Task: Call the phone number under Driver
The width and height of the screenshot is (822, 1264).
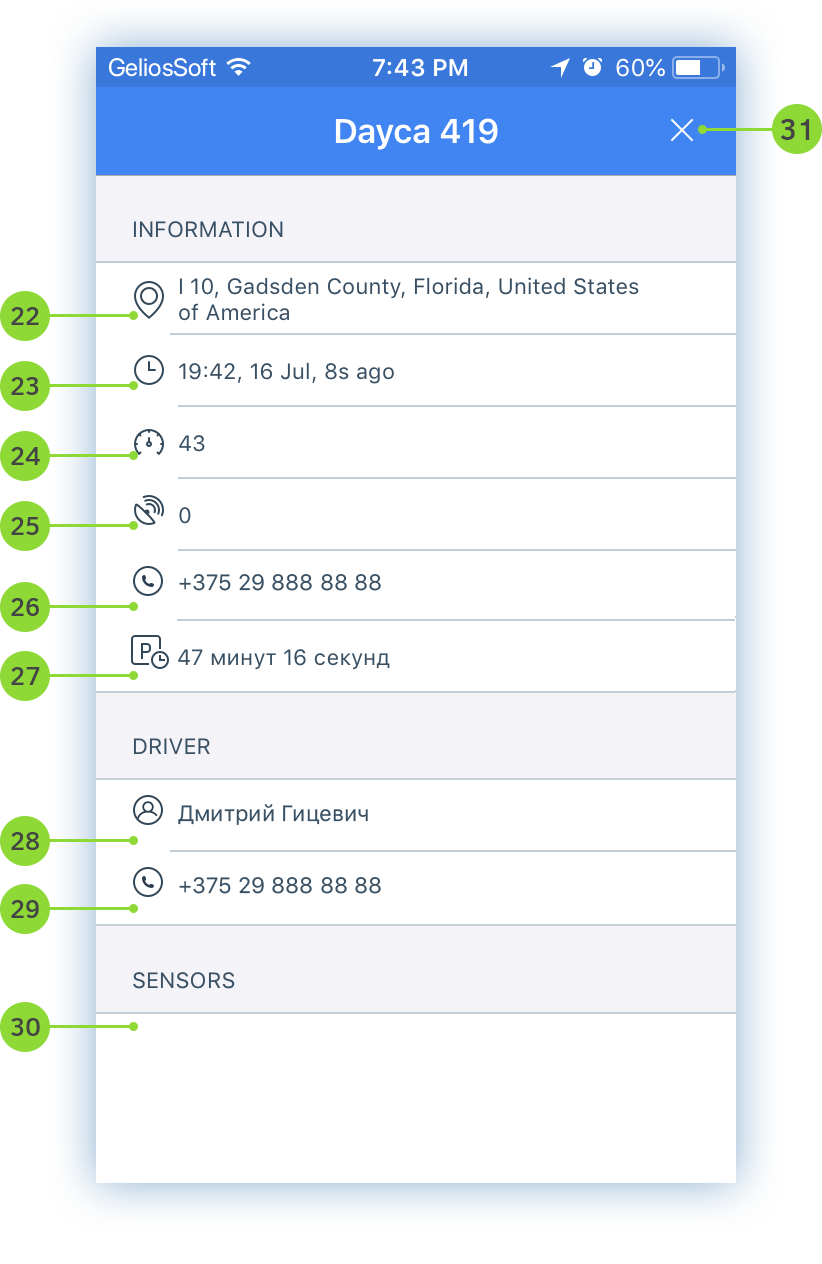Action: [x=279, y=885]
